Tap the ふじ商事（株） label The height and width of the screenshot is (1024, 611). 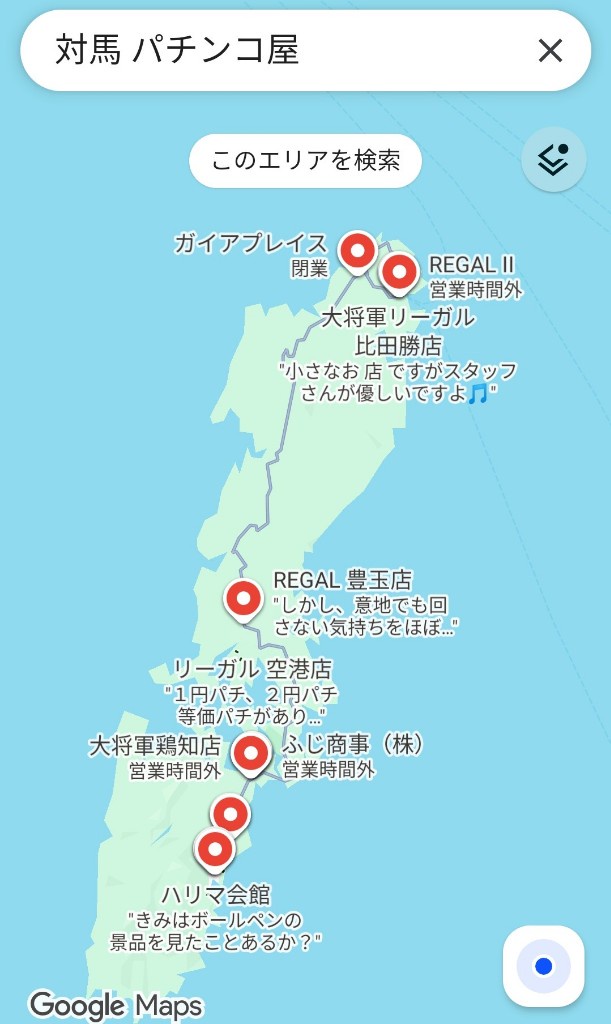click(354, 745)
